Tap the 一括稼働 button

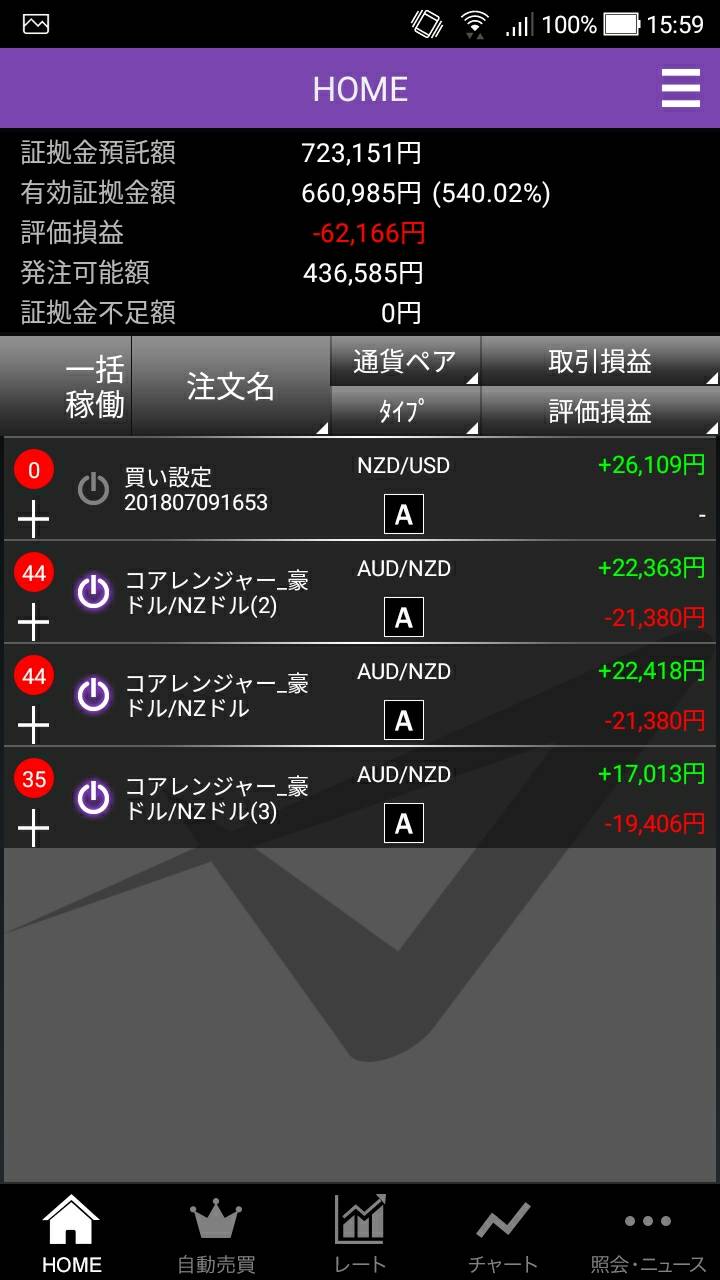pos(66,386)
